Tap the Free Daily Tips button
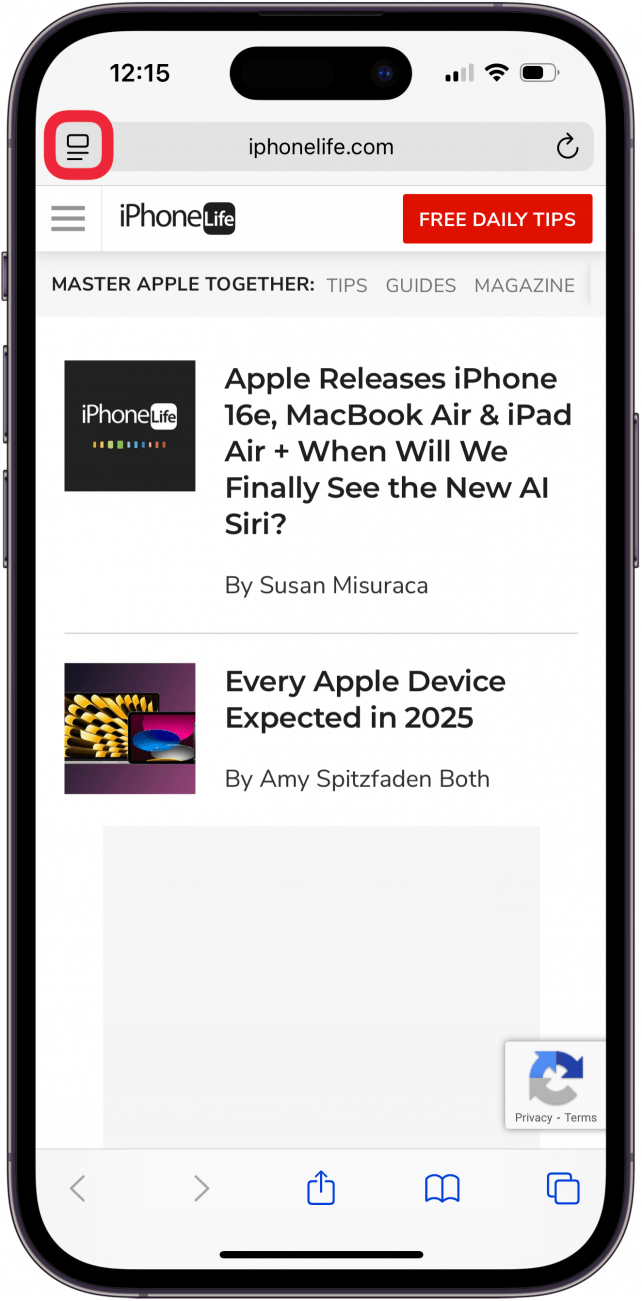This screenshot has width=642, height=1301. pyautogui.click(x=497, y=219)
